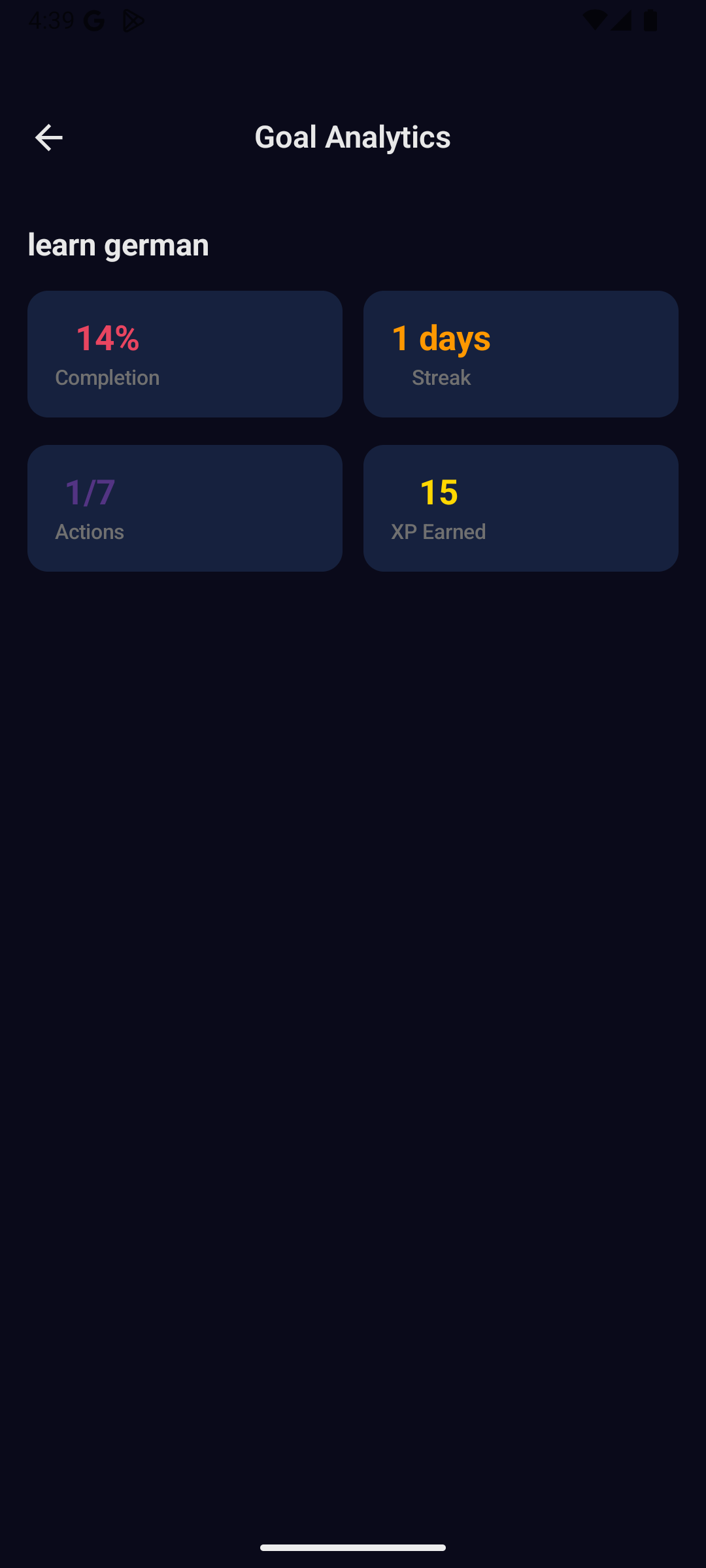
Task: Click the 14% completion value
Action: pos(107,338)
